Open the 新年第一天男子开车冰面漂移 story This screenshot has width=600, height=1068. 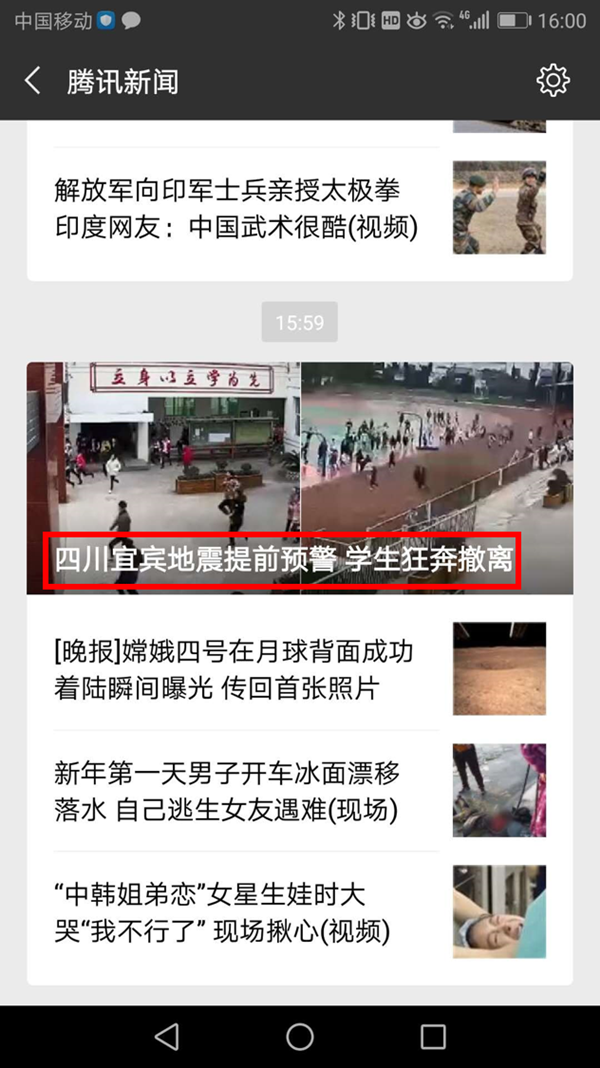tap(228, 791)
